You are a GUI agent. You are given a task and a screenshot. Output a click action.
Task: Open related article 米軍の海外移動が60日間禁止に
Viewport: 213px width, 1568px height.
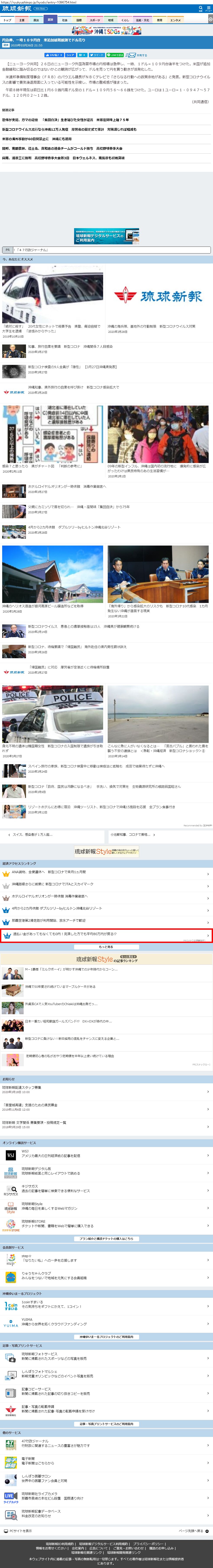coord(37,139)
